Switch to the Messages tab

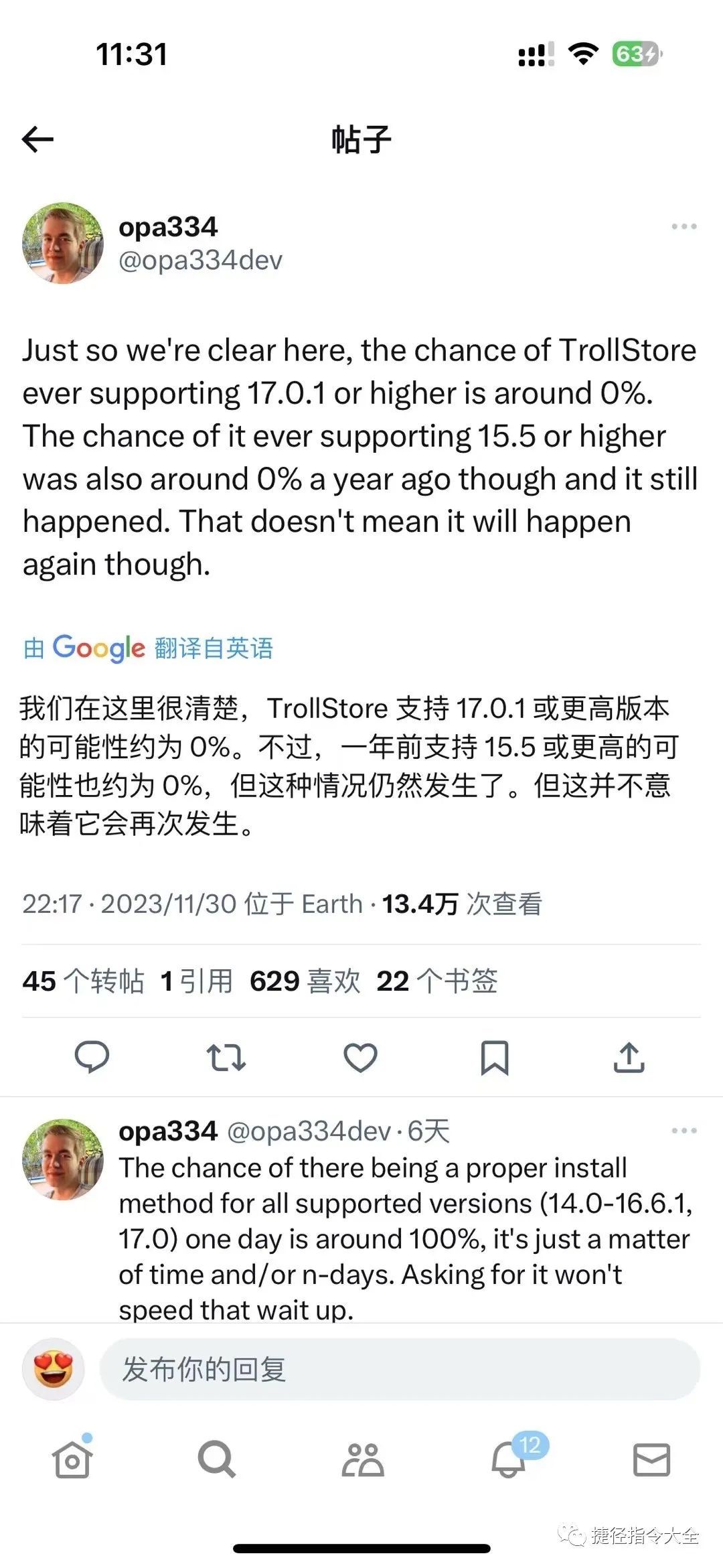(651, 1459)
